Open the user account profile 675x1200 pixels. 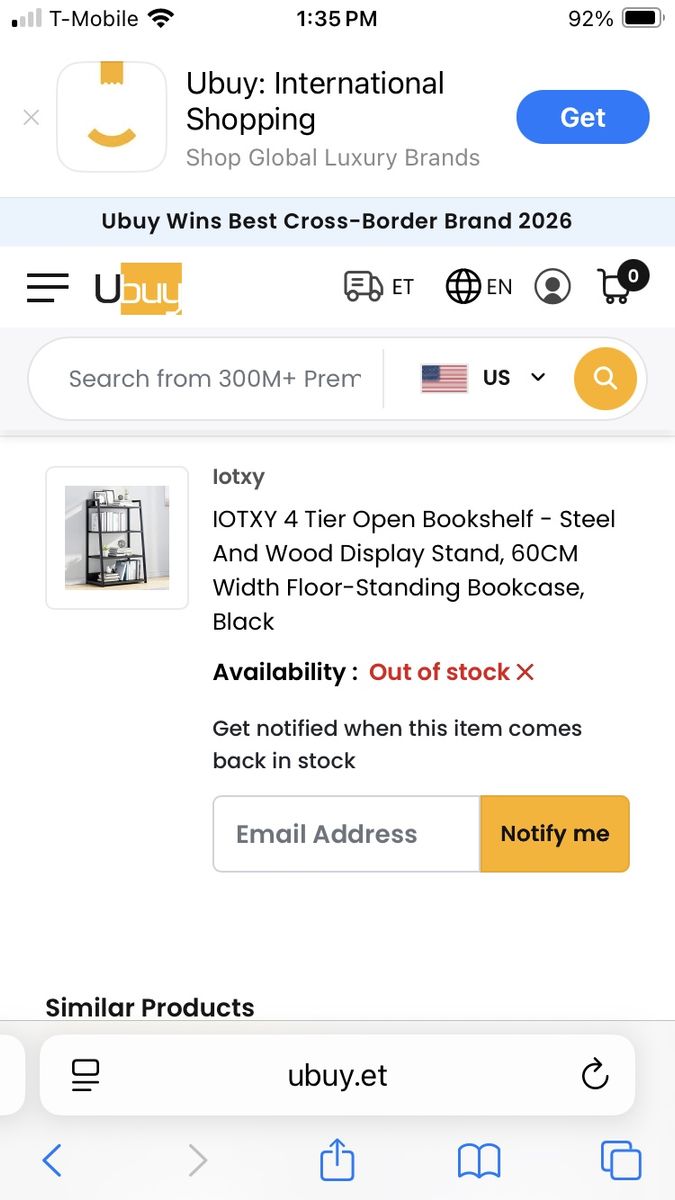(552, 287)
